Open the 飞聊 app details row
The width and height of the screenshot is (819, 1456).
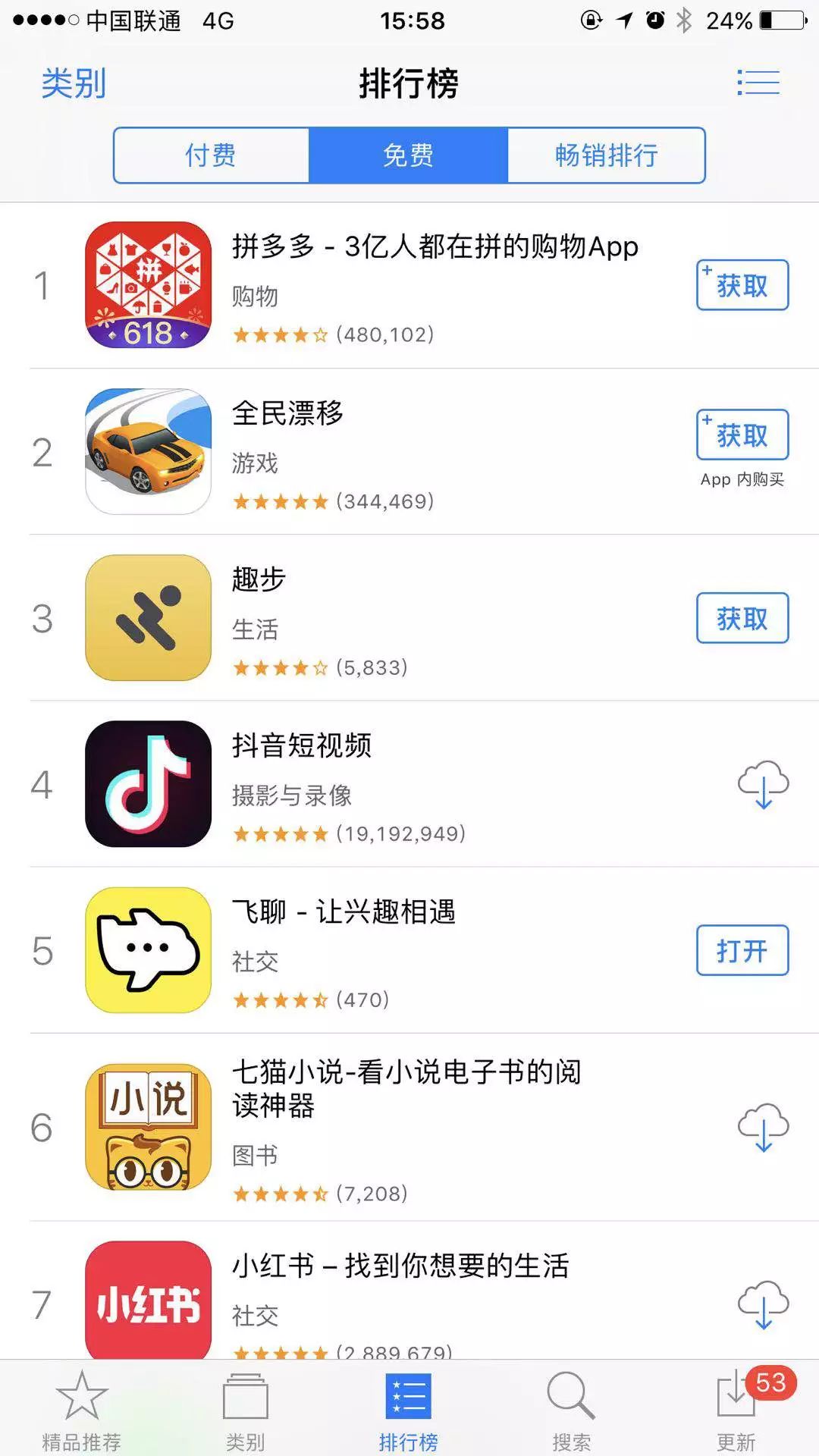coord(379,950)
